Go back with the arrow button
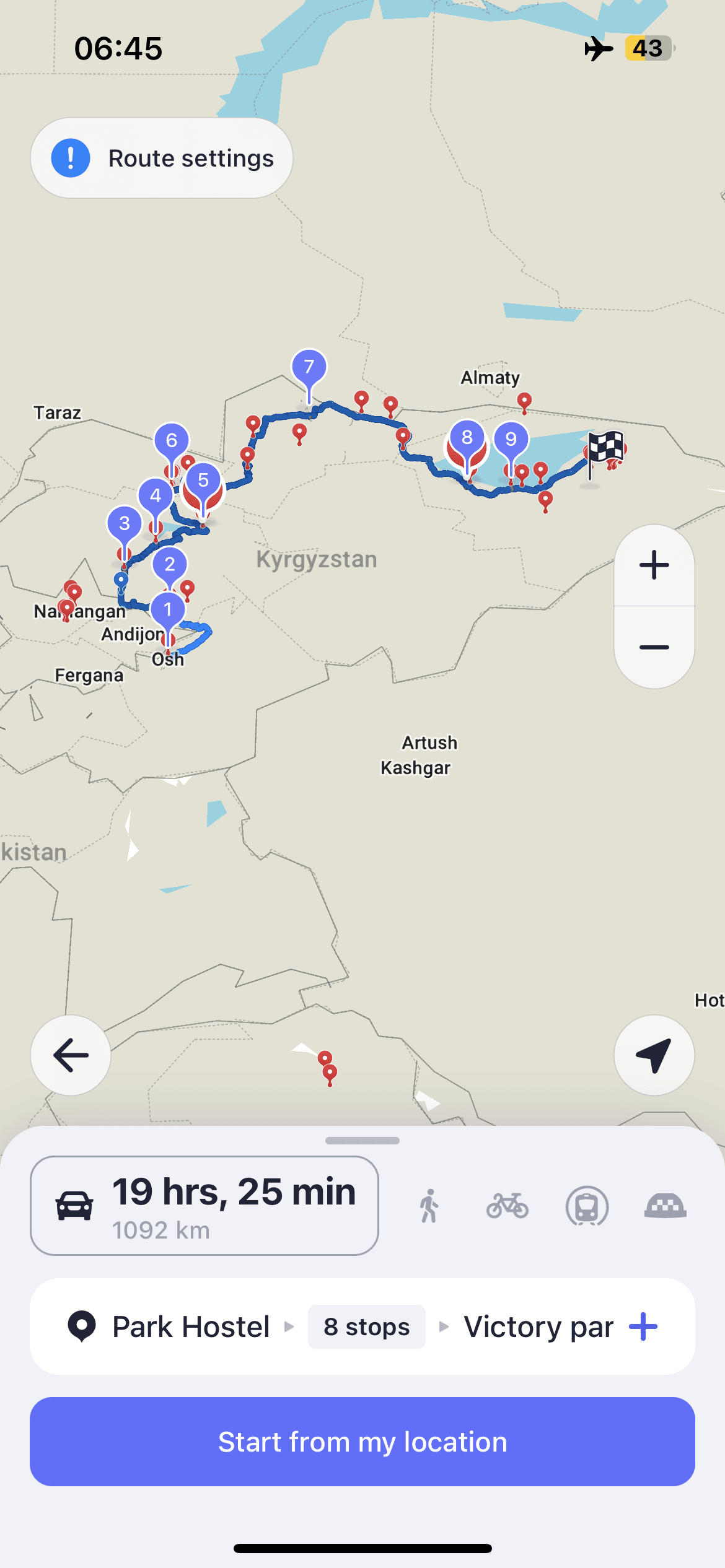Screen dimensions: 725x1568 [x=71, y=1055]
